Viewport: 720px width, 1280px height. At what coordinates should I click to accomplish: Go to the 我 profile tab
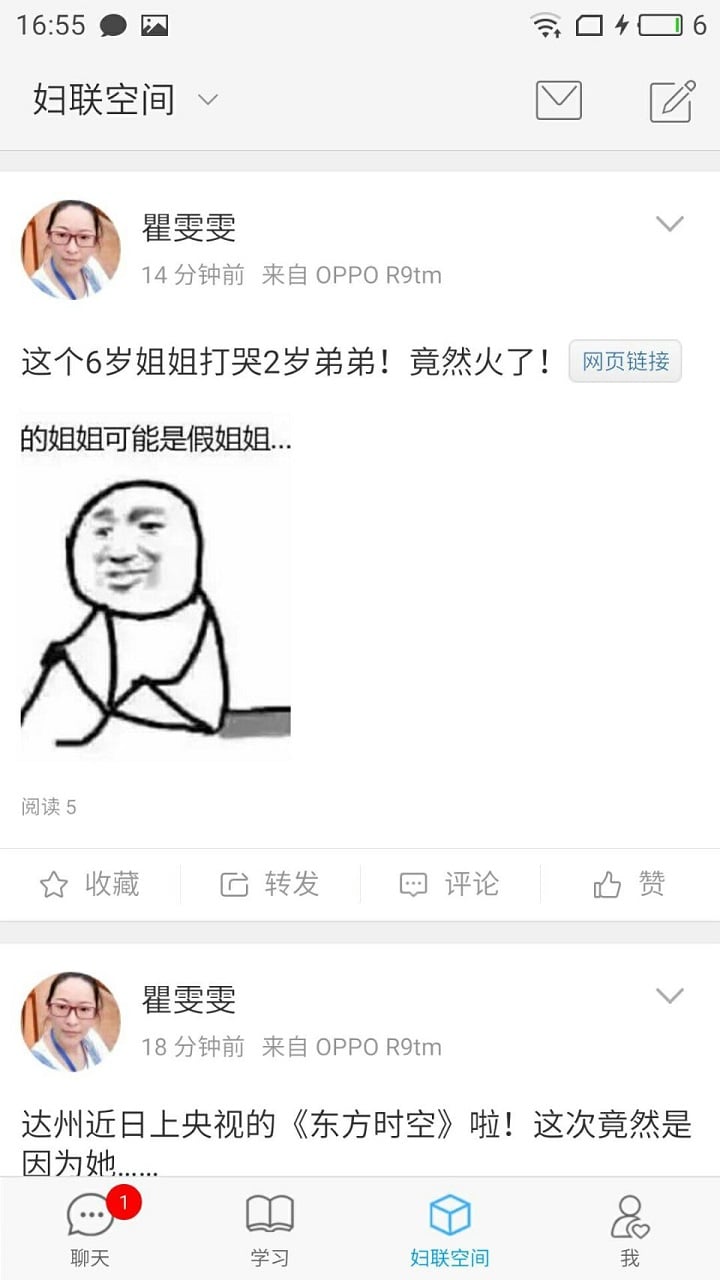(x=630, y=1229)
